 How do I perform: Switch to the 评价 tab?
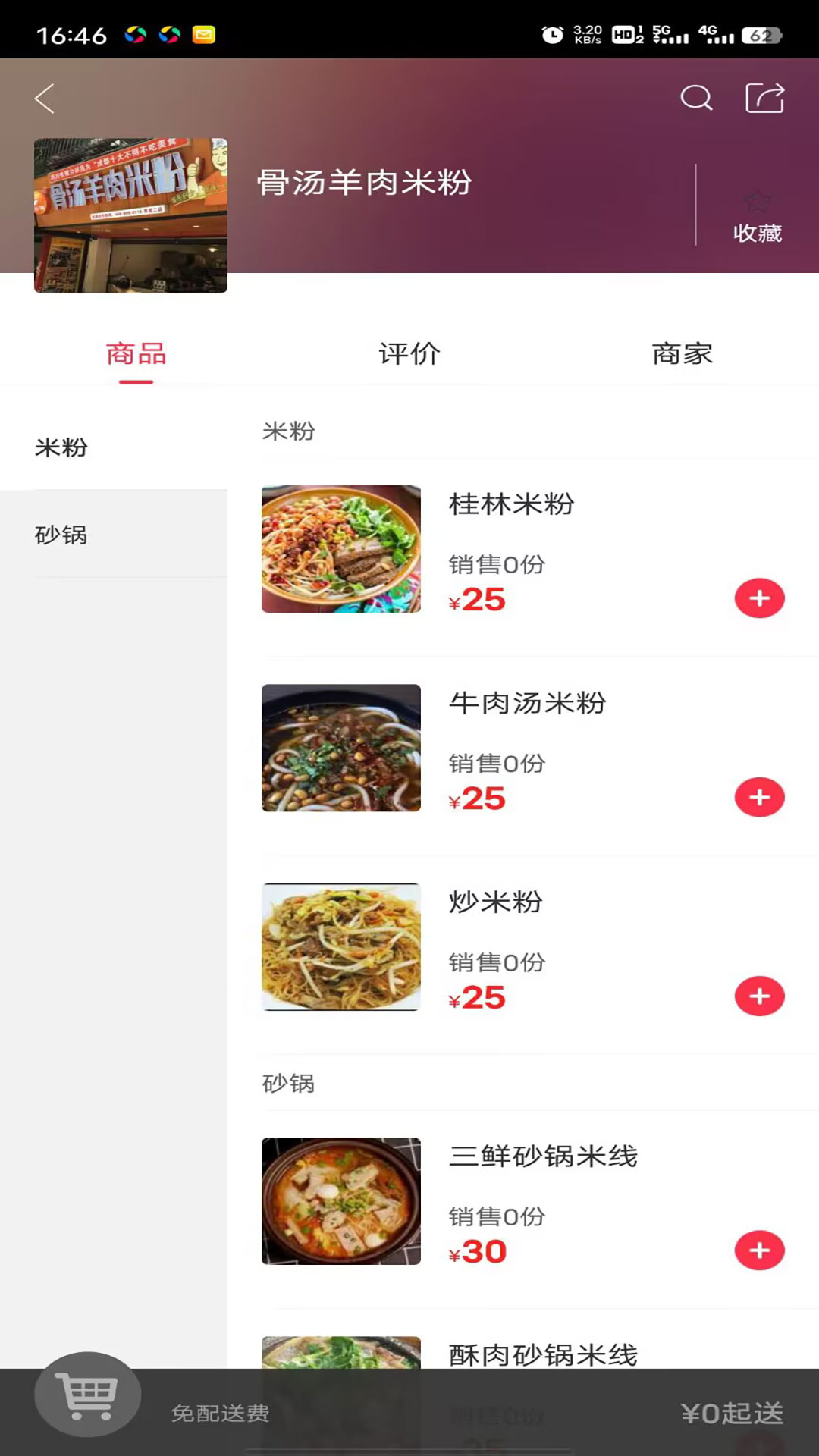pos(408,353)
